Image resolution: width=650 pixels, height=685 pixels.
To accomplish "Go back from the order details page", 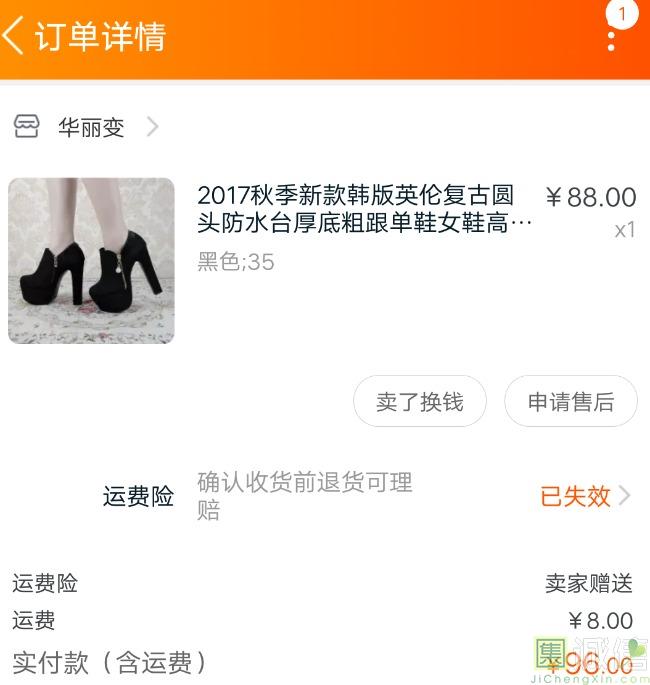I will (14, 37).
